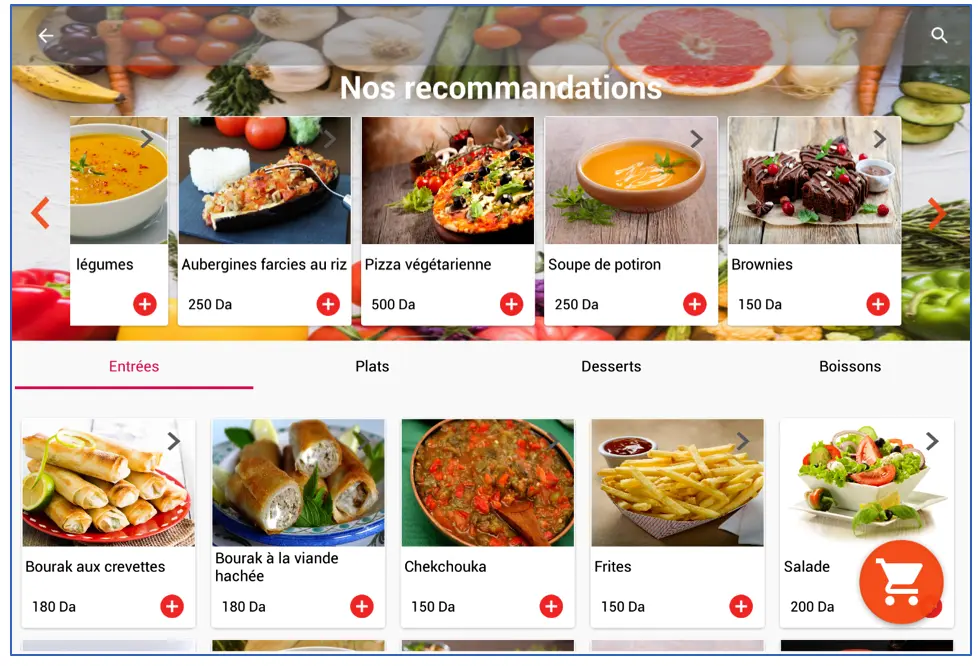Open the Soupe de potiron card
The width and height of the screenshot is (978, 666).
(630, 190)
